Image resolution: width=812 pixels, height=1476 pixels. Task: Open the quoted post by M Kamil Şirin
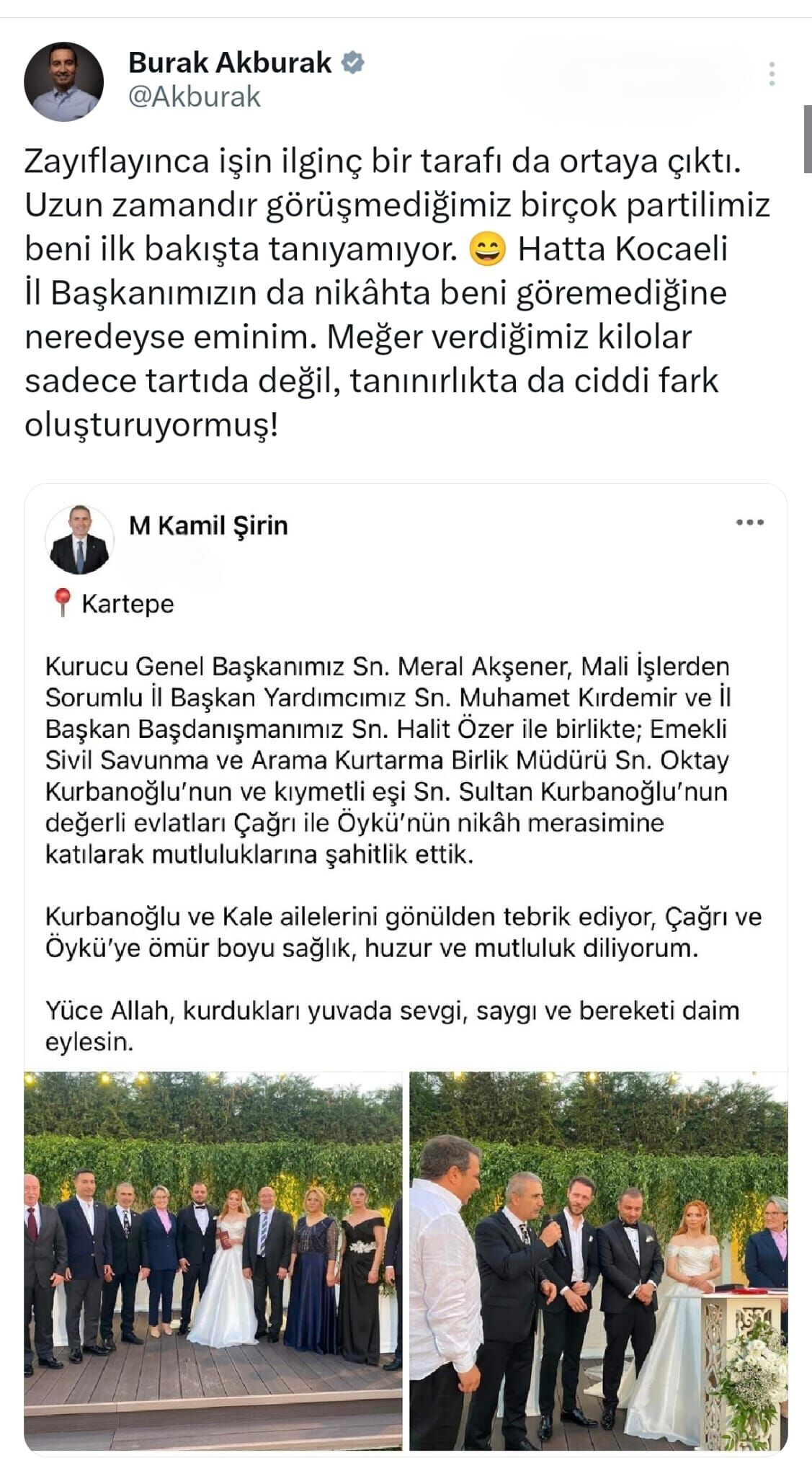pyautogui.click(x=406, y=971)
